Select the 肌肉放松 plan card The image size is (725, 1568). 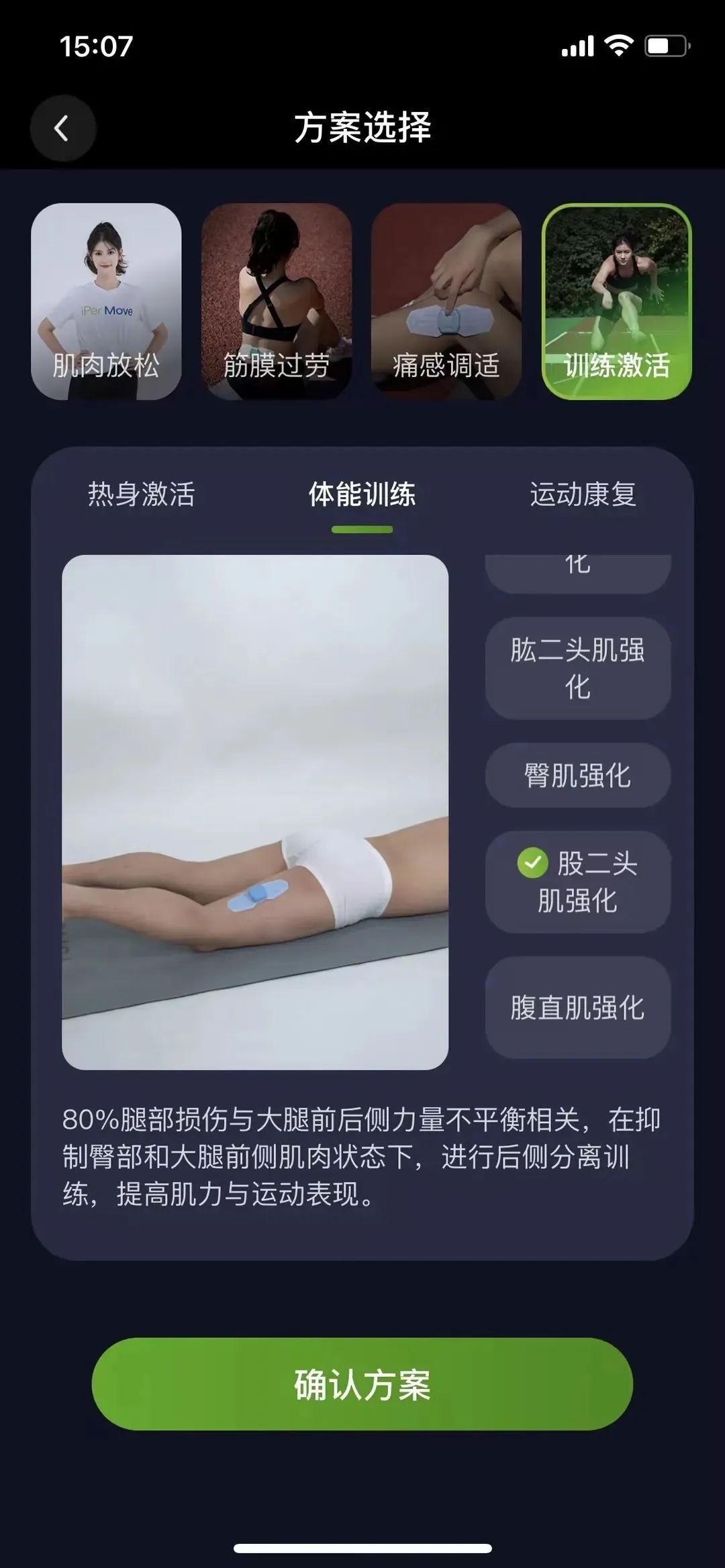(x=106, y=302)
